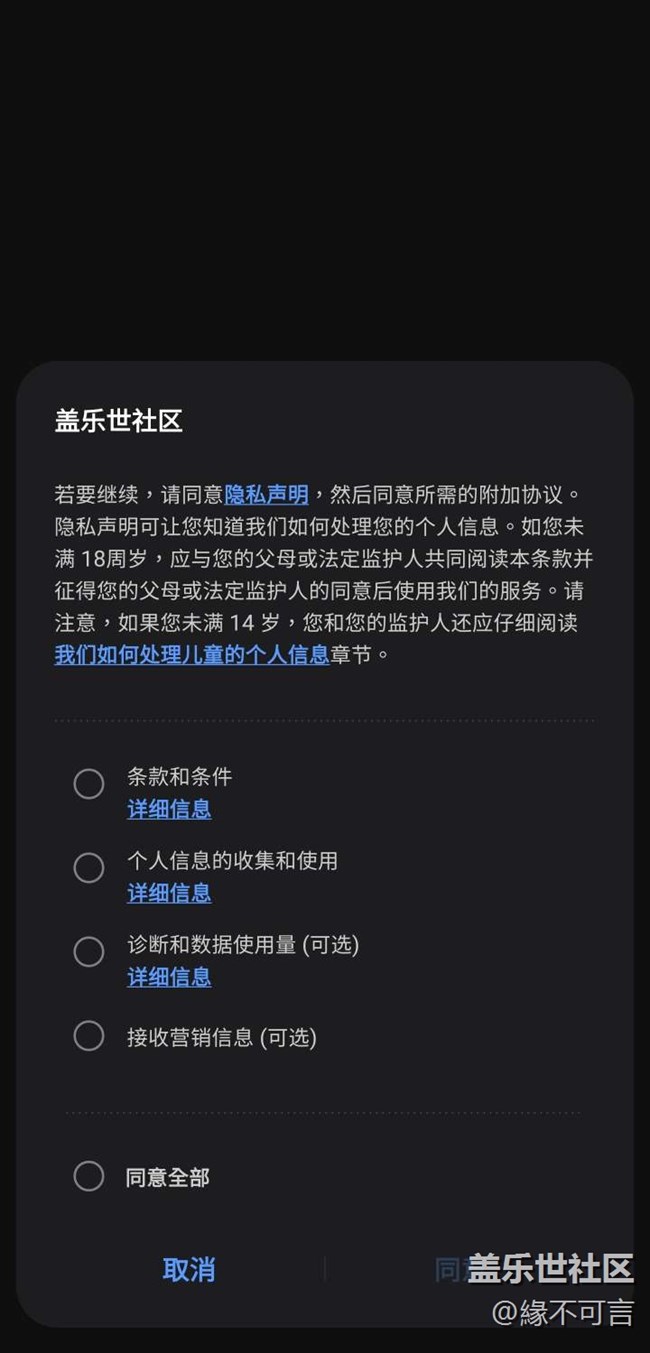Select 同意全部 to agree to all
This screenshot has width=650, height=1353.
(x=89, y=1176)
